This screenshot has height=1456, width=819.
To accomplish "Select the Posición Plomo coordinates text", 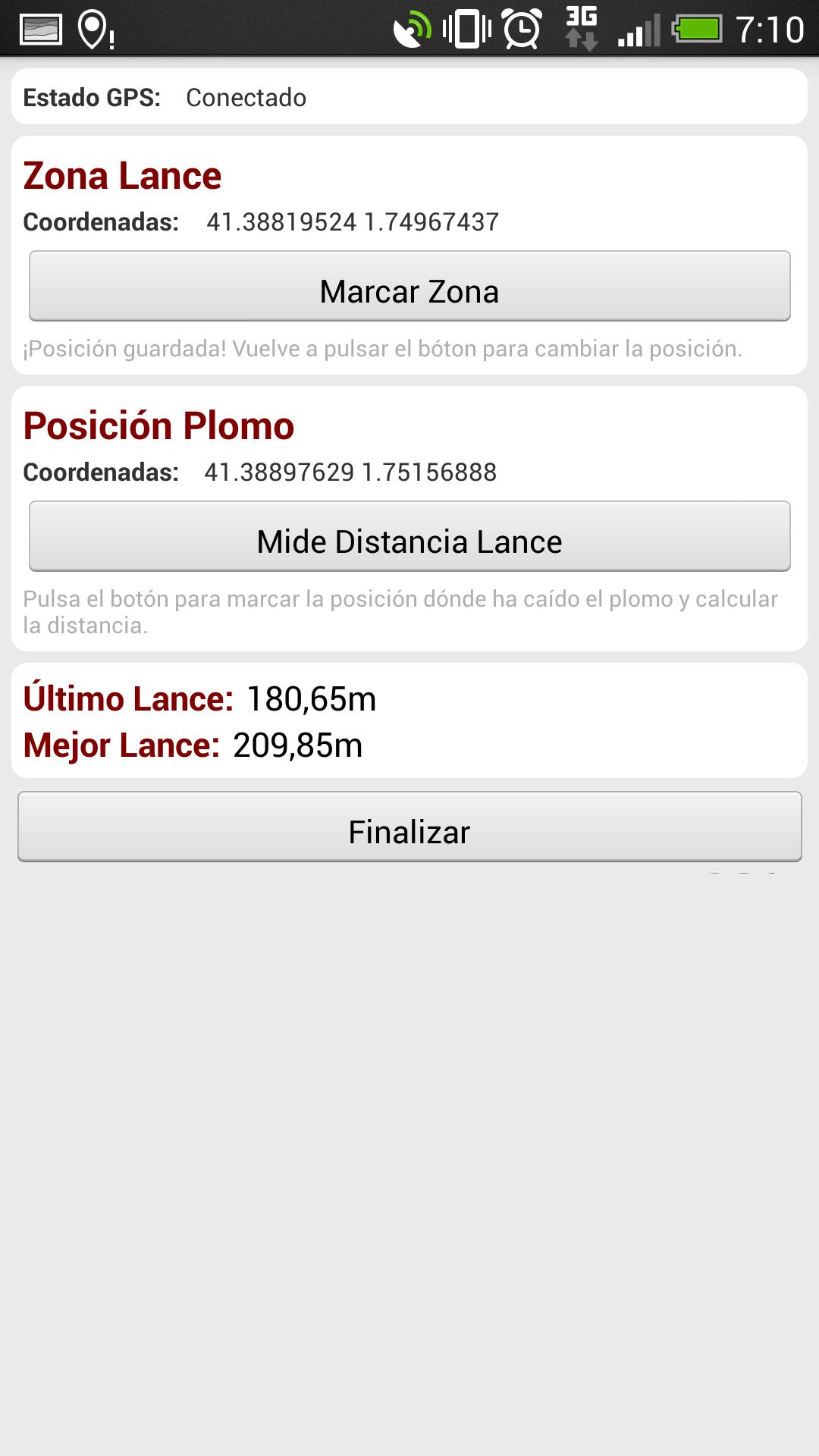I will tap(351, 472).
